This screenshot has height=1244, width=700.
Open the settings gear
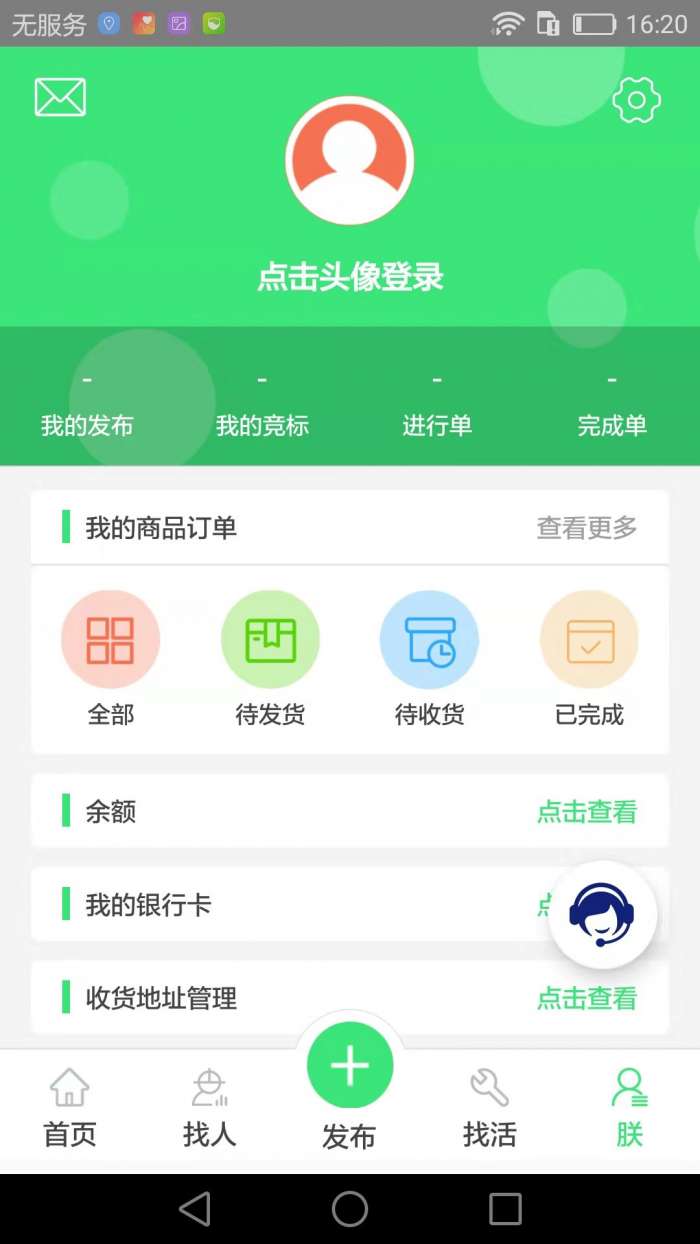[636, 100]
